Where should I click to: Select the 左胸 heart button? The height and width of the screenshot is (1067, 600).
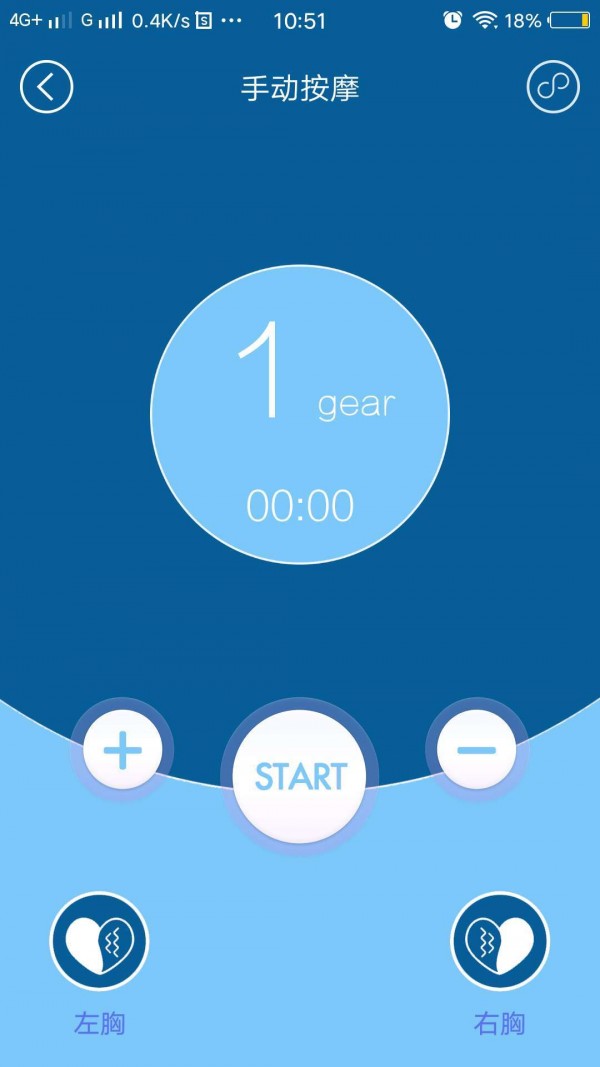pos(99,940)
